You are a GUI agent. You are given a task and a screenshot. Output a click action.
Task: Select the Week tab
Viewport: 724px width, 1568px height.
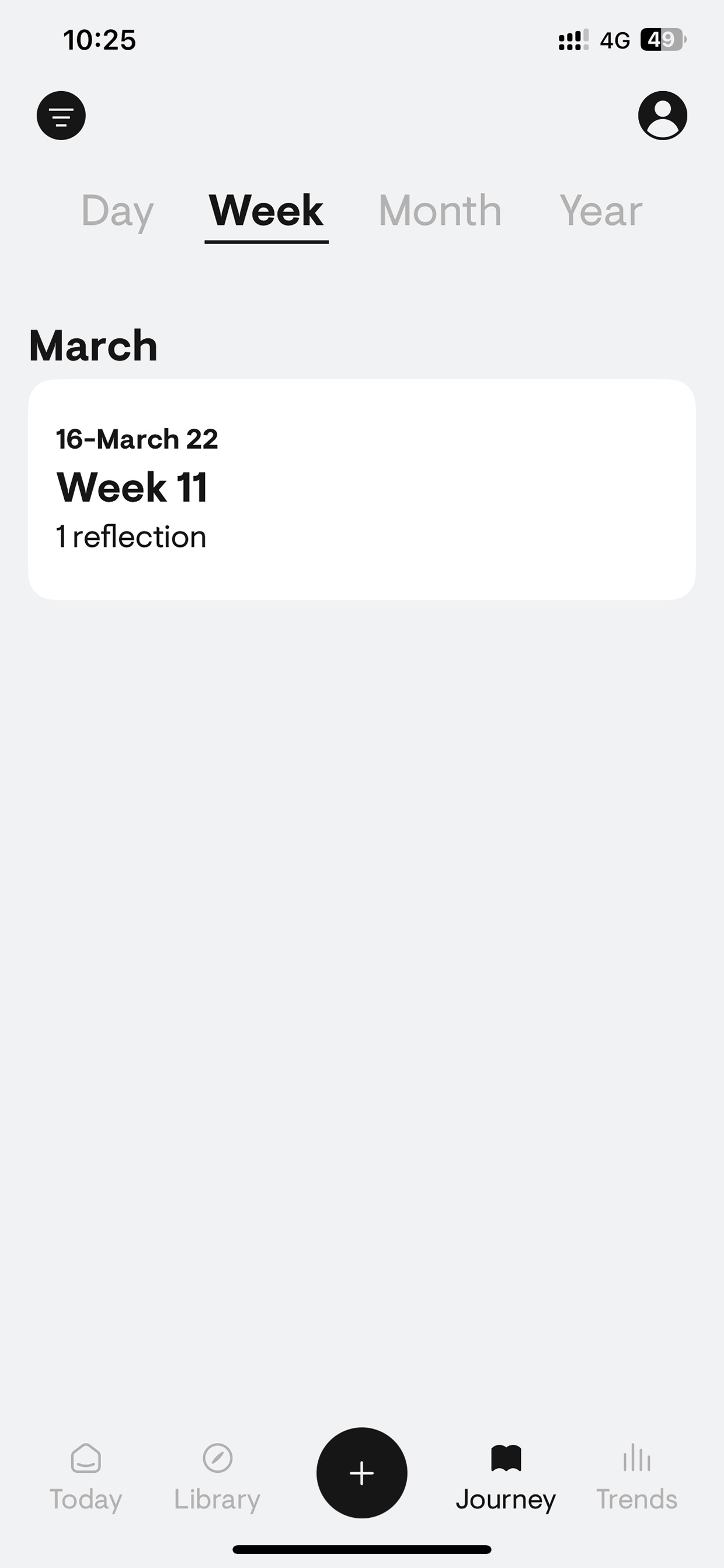[266, 211]
